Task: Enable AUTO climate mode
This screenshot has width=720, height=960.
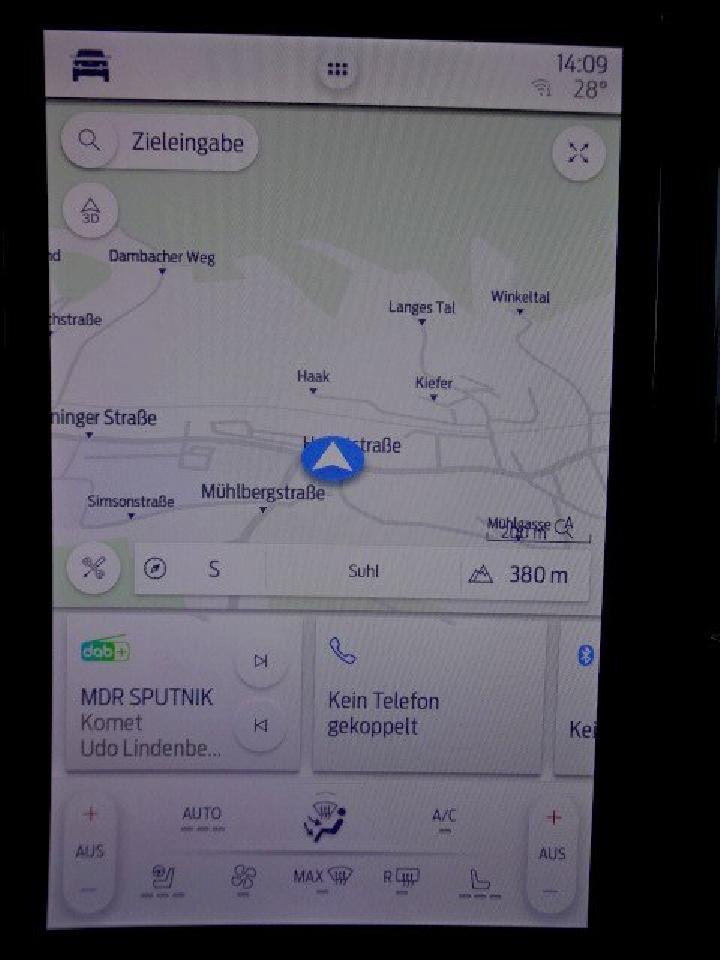Action: (202, 816)
